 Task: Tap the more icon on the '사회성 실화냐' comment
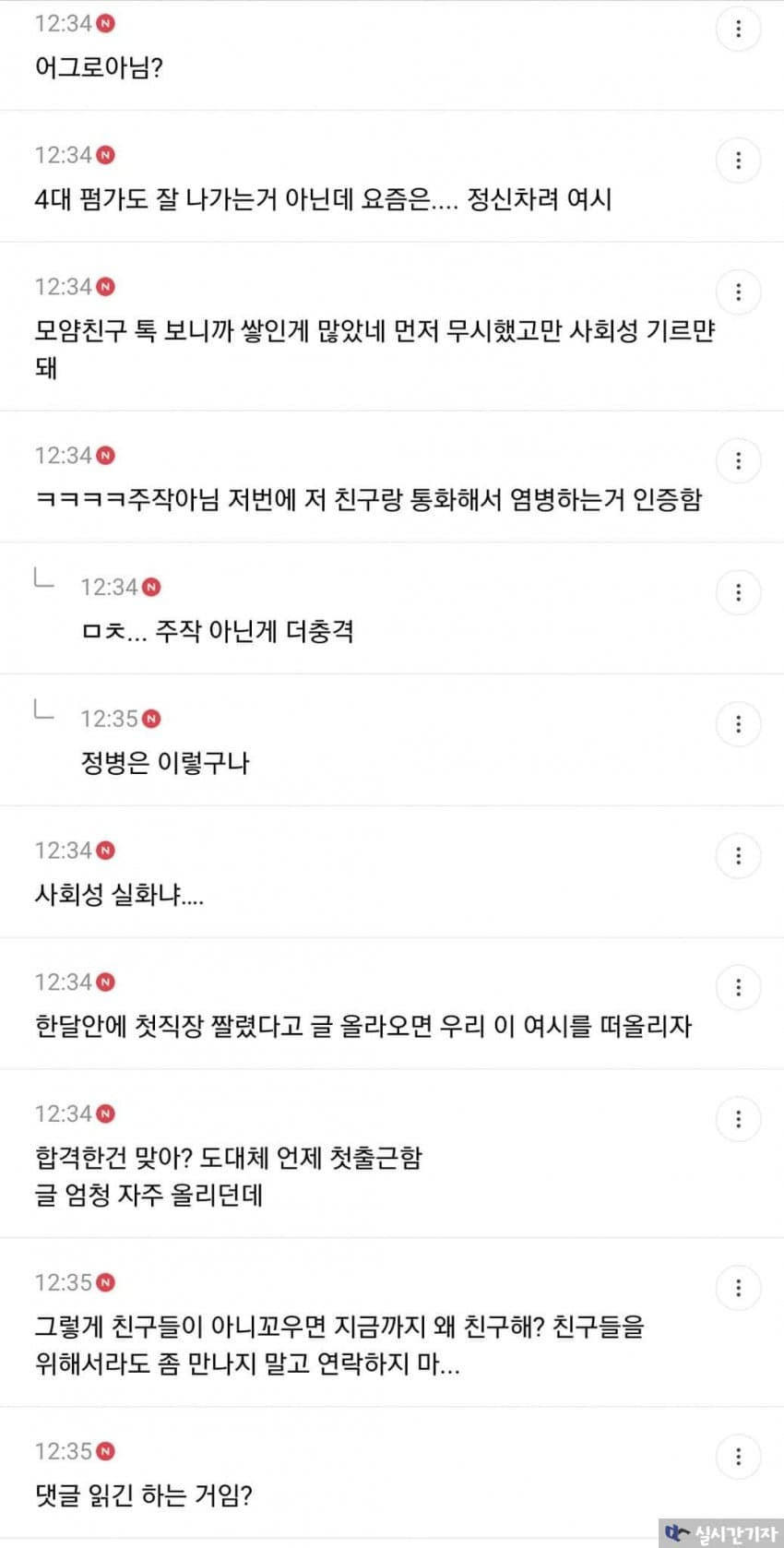pyautogui.click(x=738, y=856)
